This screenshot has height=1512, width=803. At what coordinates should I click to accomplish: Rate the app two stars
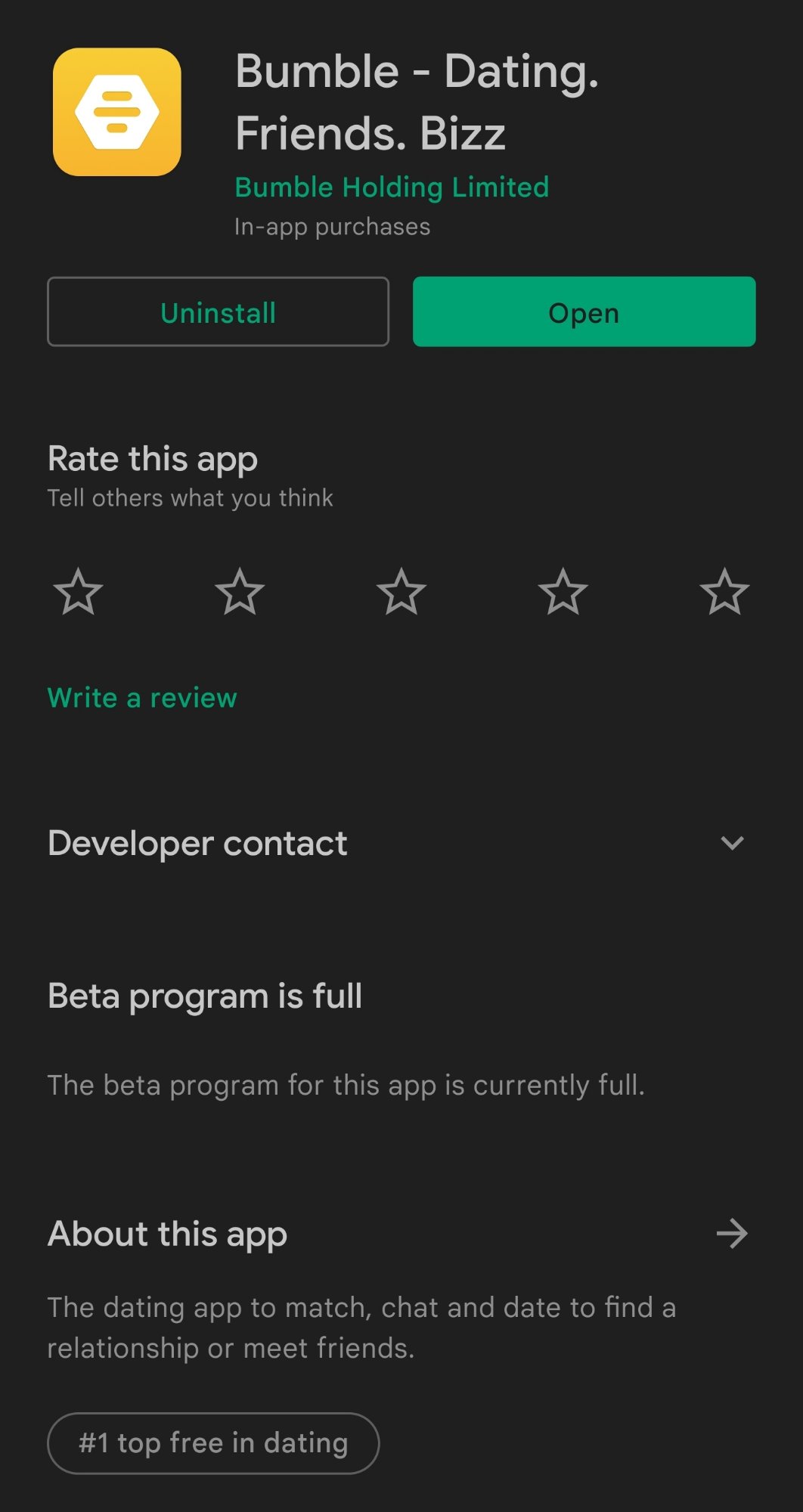(240, 591)
